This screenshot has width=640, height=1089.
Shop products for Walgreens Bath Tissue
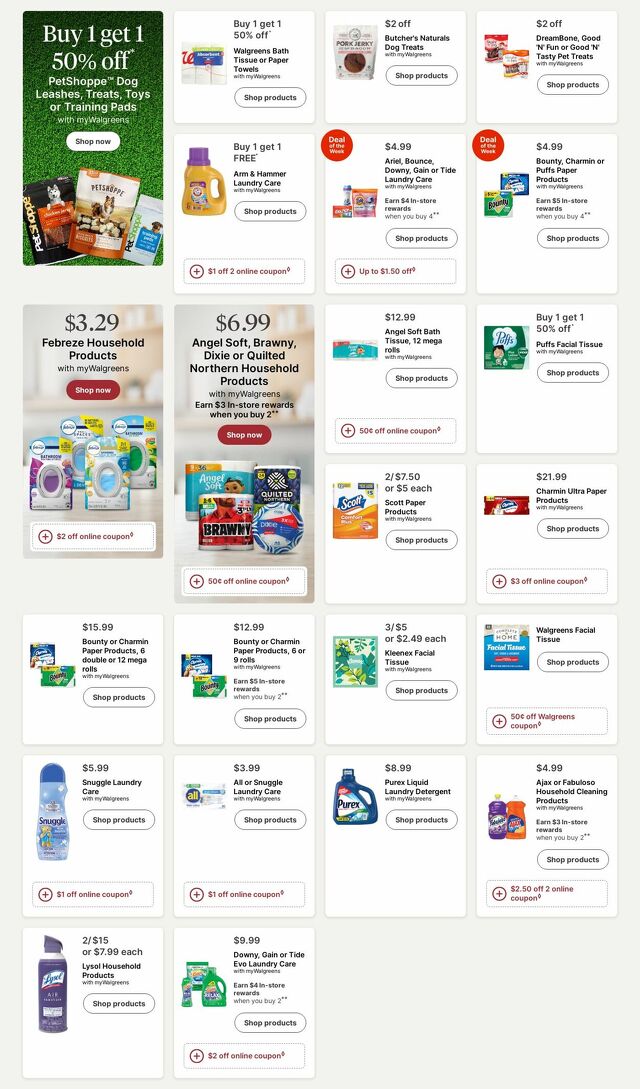pyautogui.click(x=270, y=98)
